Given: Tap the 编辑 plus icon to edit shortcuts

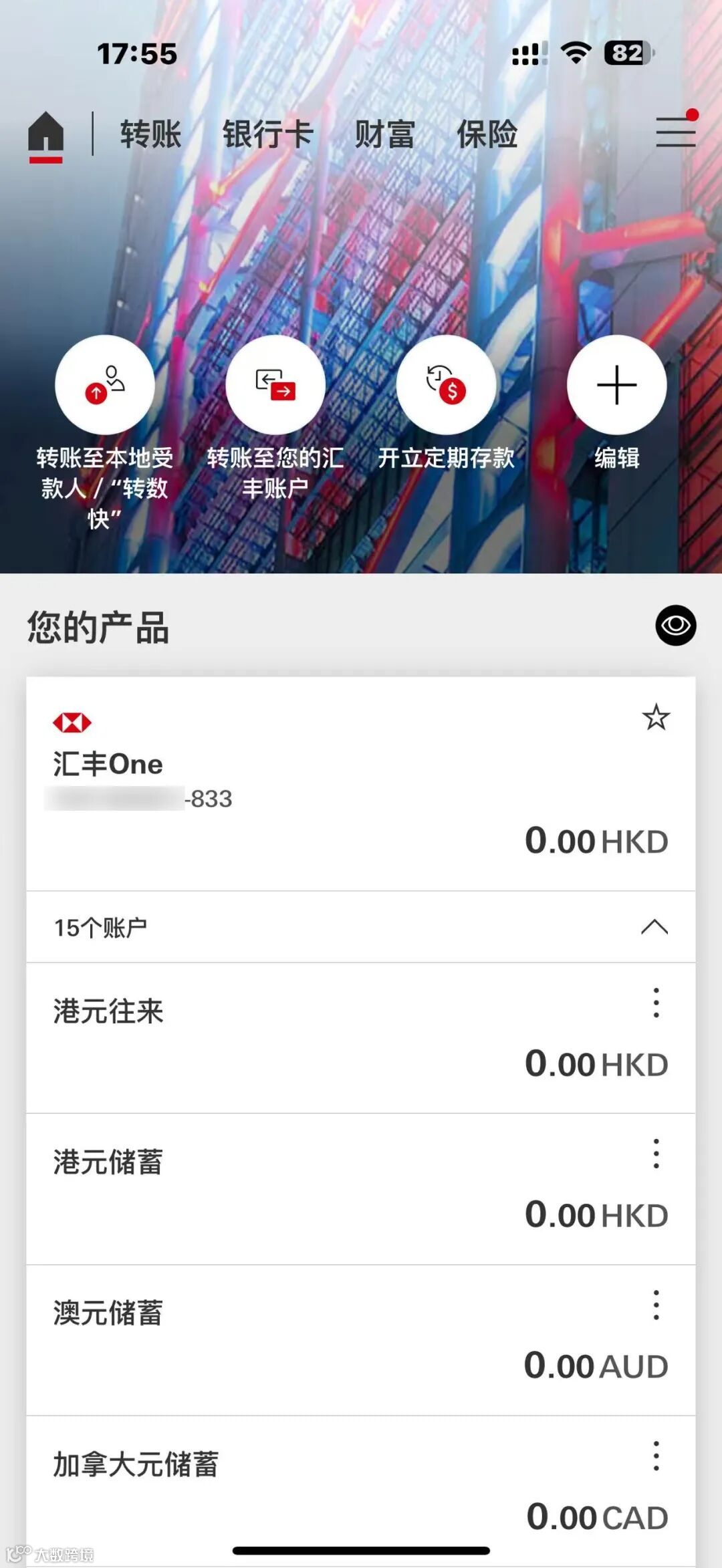Looking at the screenshot, I should pyautogui.click(x=616, y=386).
